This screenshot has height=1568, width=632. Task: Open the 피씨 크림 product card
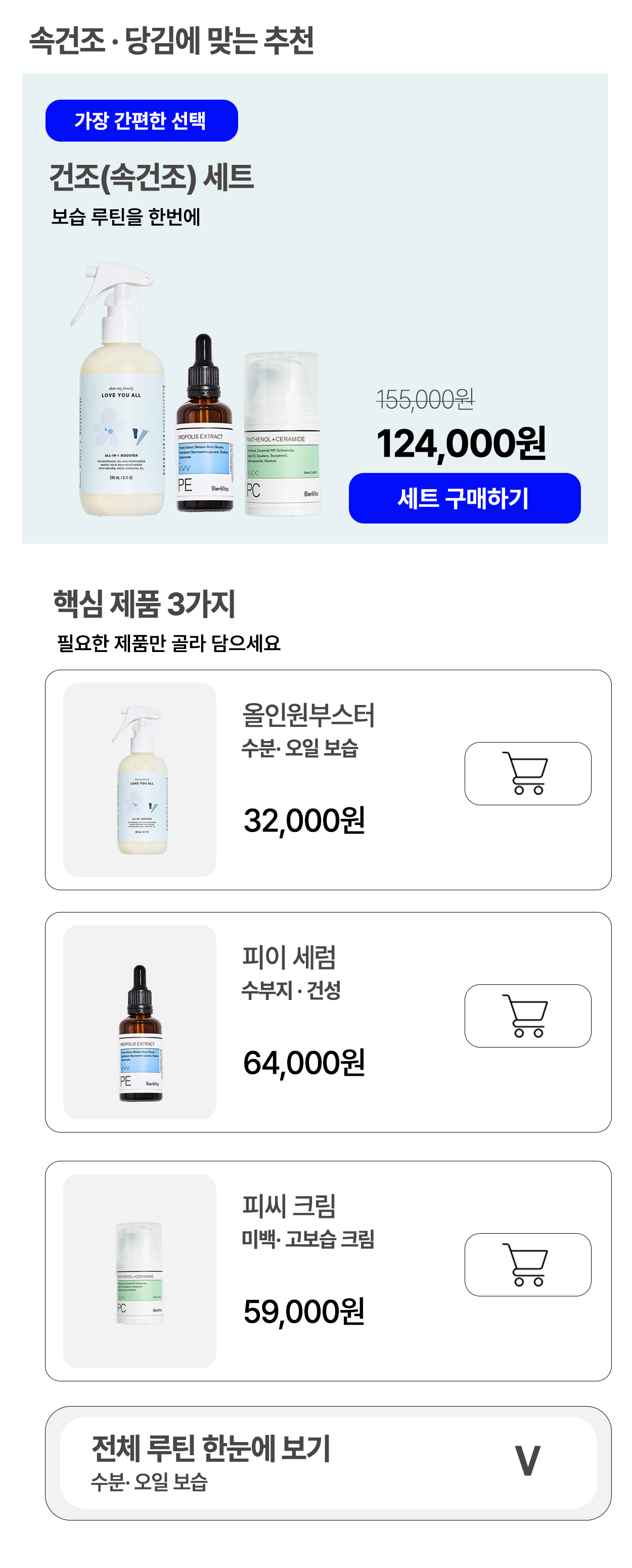click(328, 1271)
